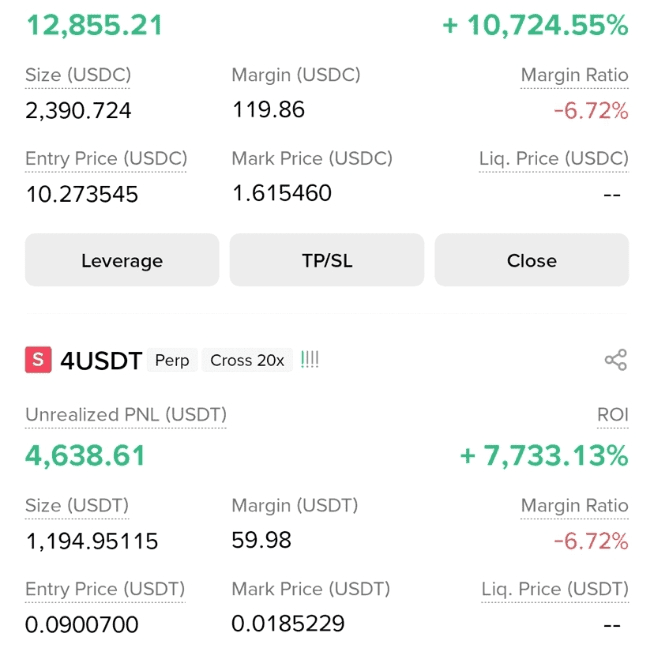This screenshot has width=651, height=651.
Task: Close the USDC position
Action: pyautogui.click(x=531, y=261)
